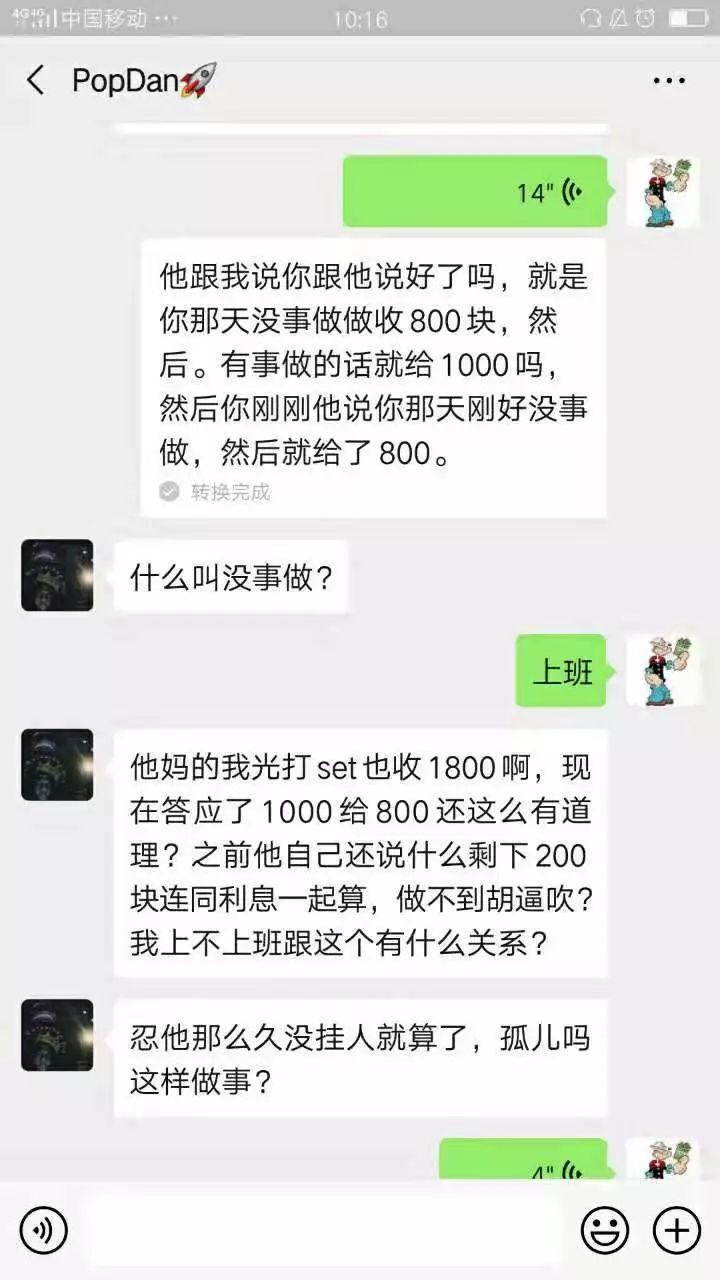Tap the battery indicator in status bar

pyautogui.click(x=690, y=14)
